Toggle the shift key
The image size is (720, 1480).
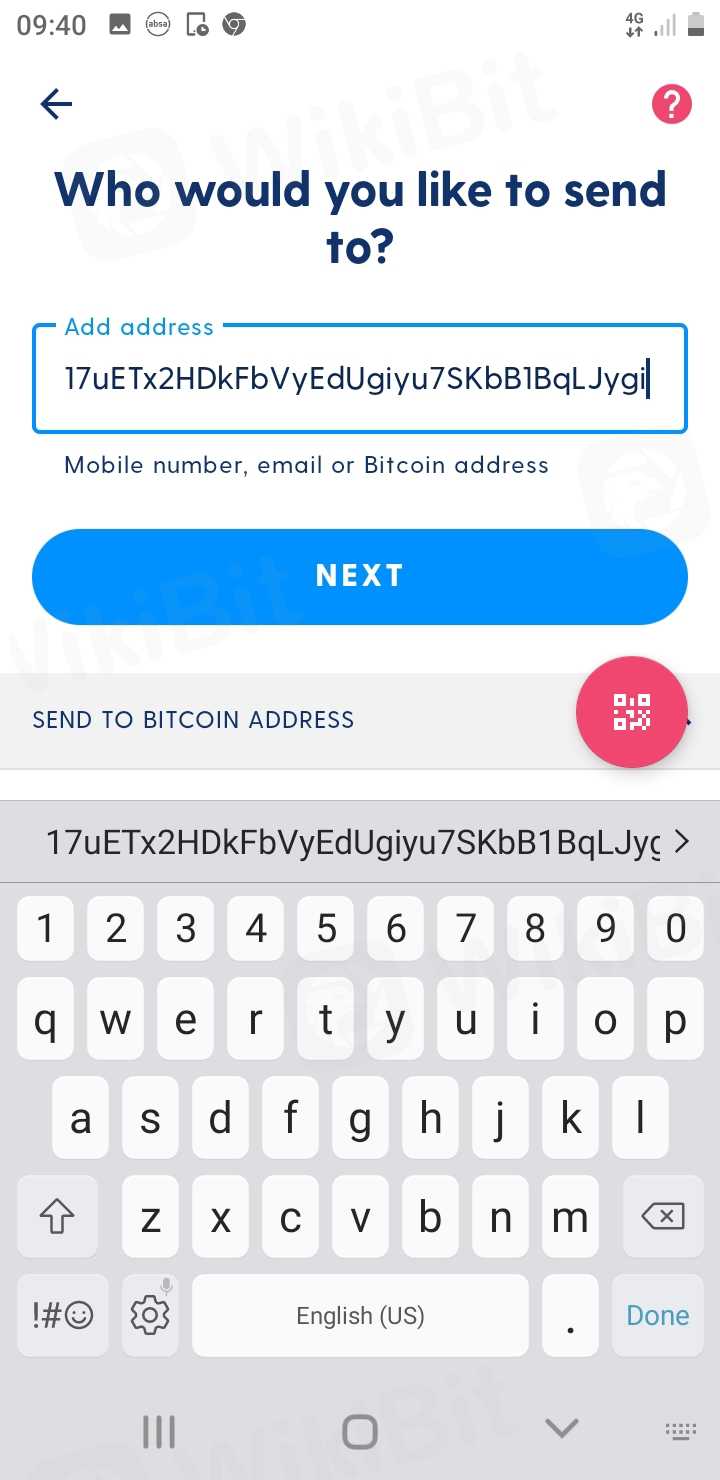tap(57, 1217)
